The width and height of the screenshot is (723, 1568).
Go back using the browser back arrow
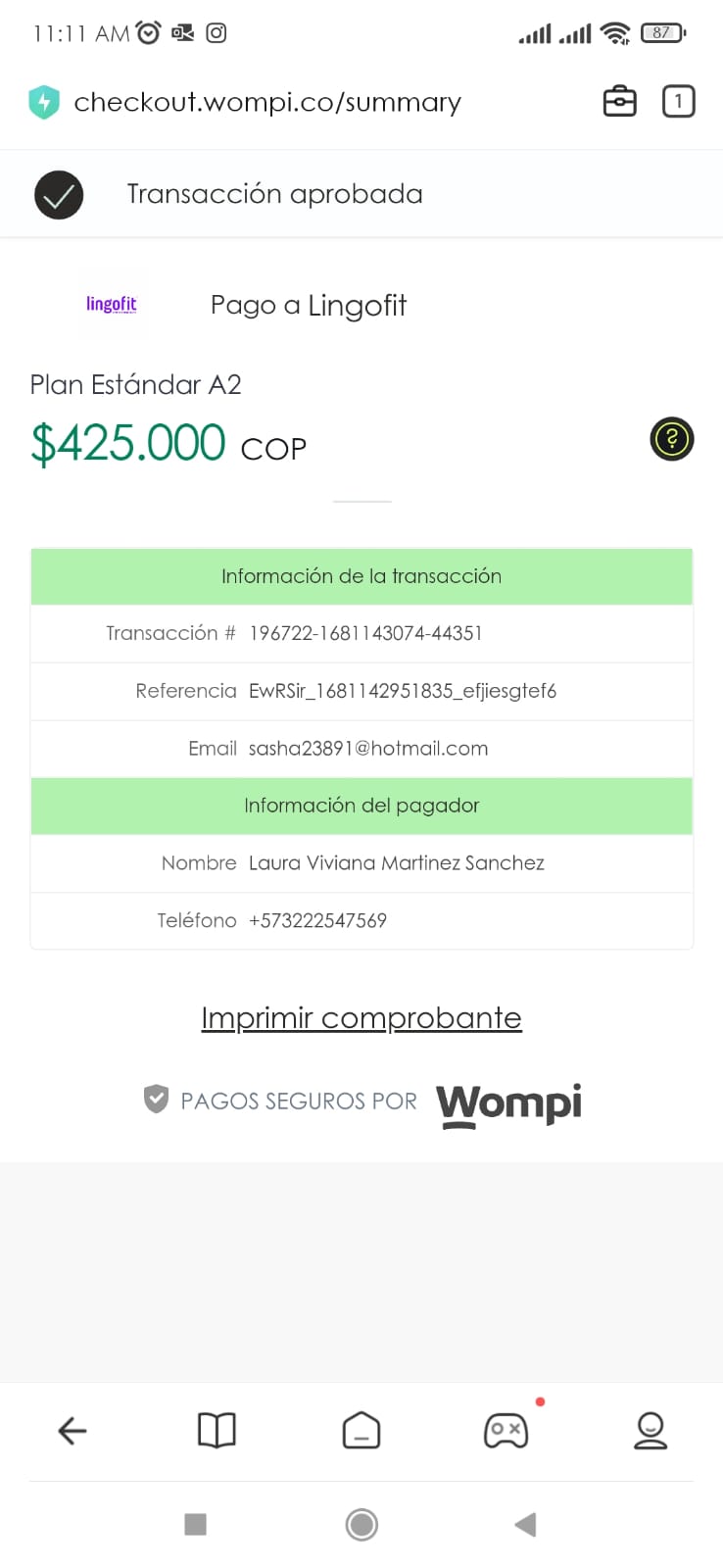(x=72, y=1431)
